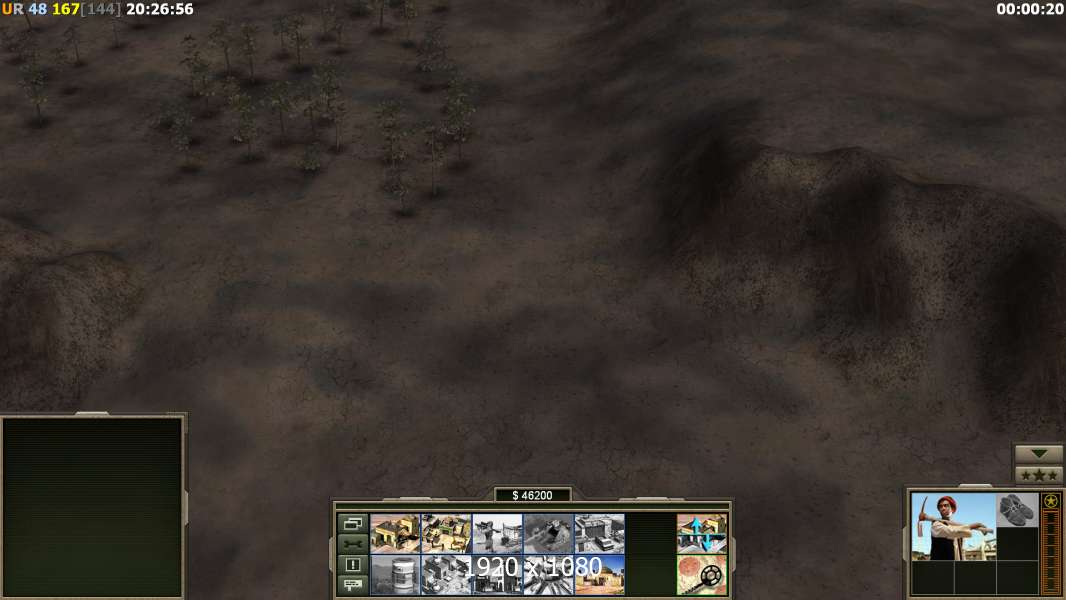Select the grey barrel structure icon
Image resolution: width=1066 pixels, height=600 pixels.
(x=395, y=575)
